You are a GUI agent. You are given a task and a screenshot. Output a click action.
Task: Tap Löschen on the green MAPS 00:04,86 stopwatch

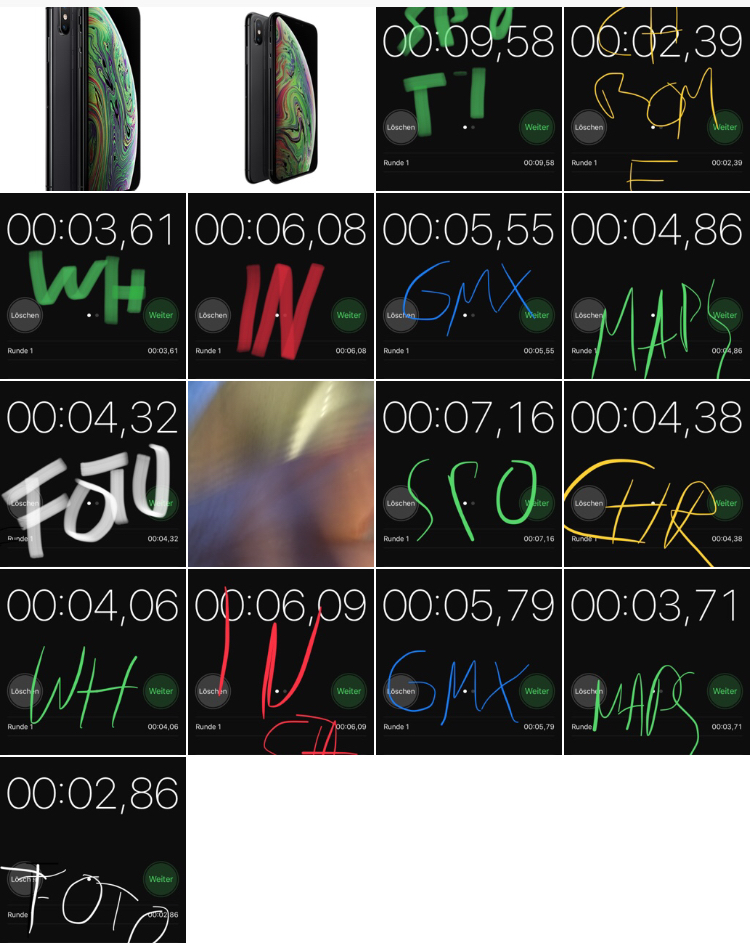pyautogui.click(x=588, y=315)
